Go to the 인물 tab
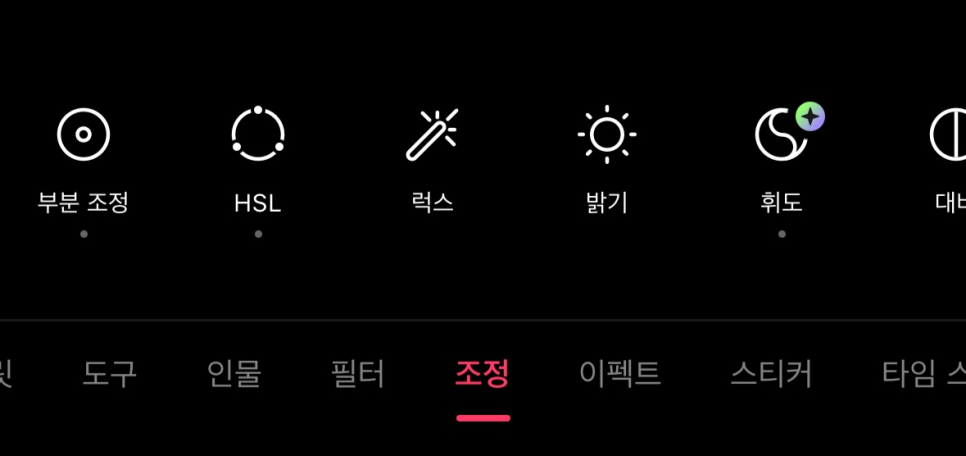Screen dimensions: 966x456 tap(234, 374)
